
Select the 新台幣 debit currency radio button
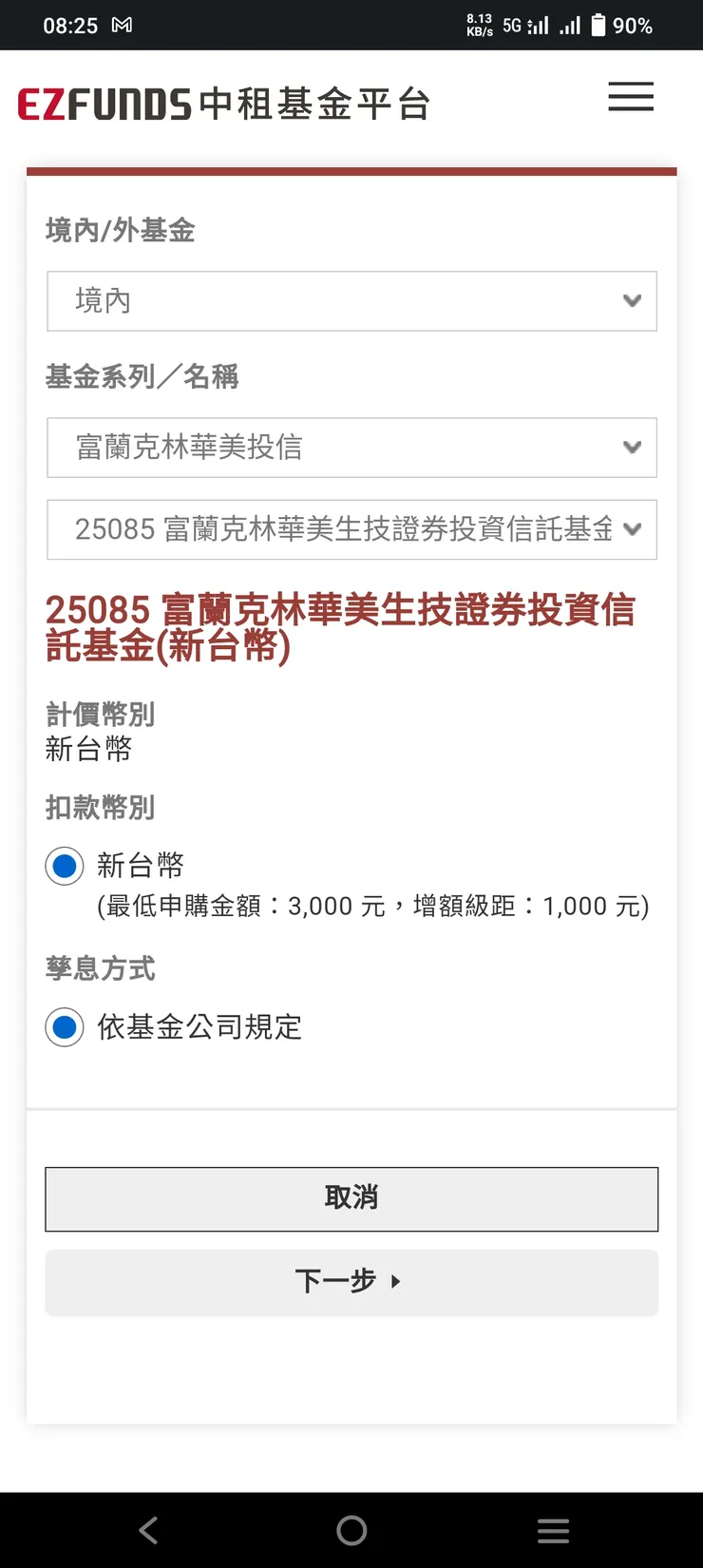click(64, 866)
